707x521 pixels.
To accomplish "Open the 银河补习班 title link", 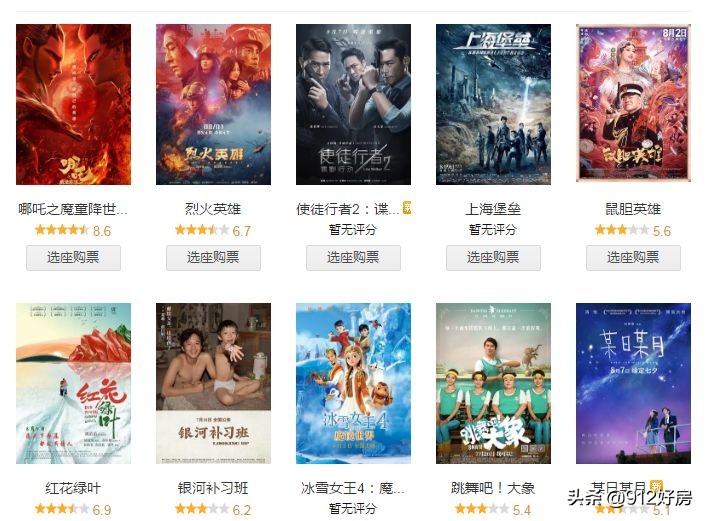I will [213, 488].
